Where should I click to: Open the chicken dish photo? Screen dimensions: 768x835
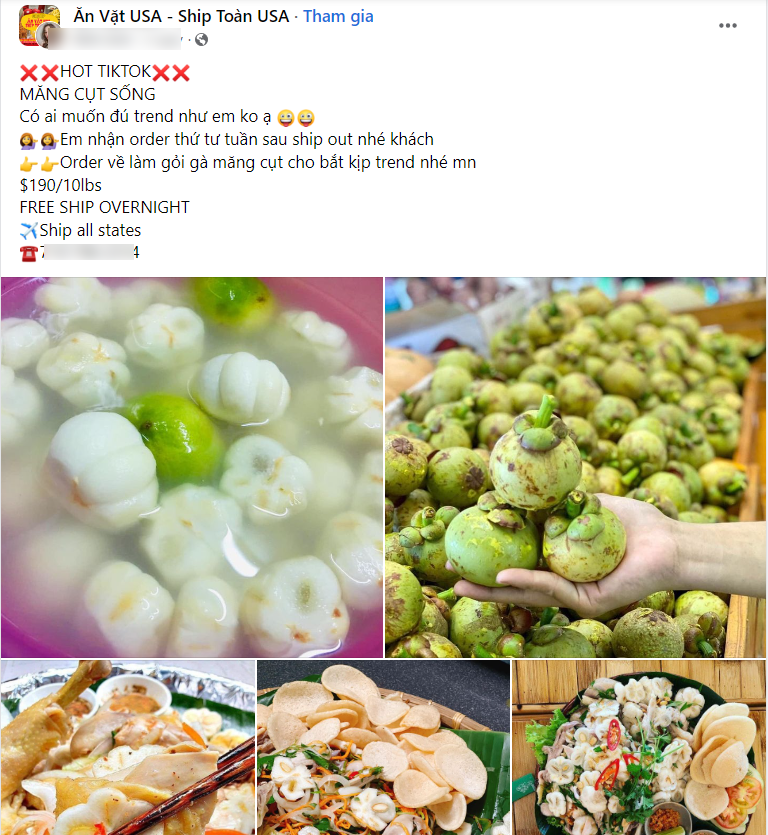pyautogui.click(x=127, y=747)
